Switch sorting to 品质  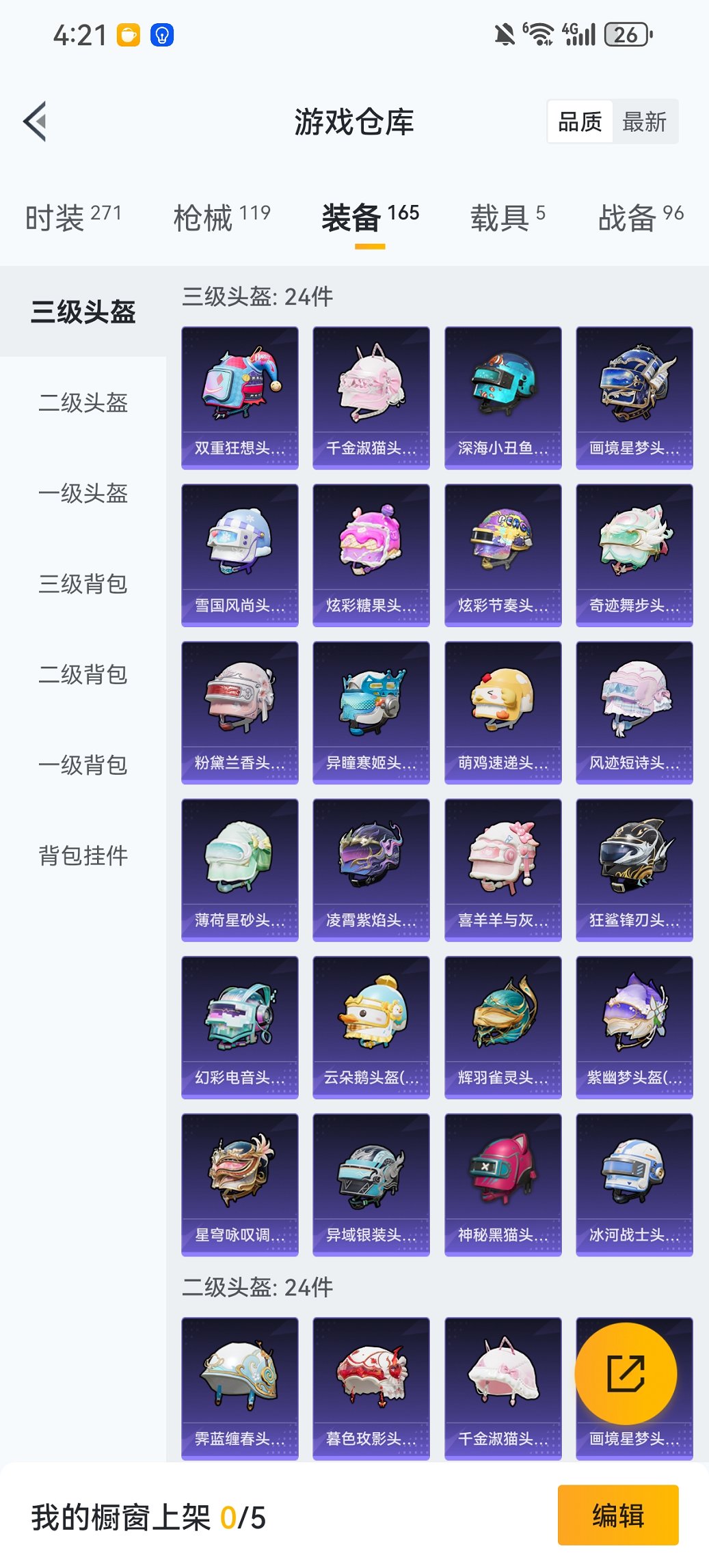point(581,122)
